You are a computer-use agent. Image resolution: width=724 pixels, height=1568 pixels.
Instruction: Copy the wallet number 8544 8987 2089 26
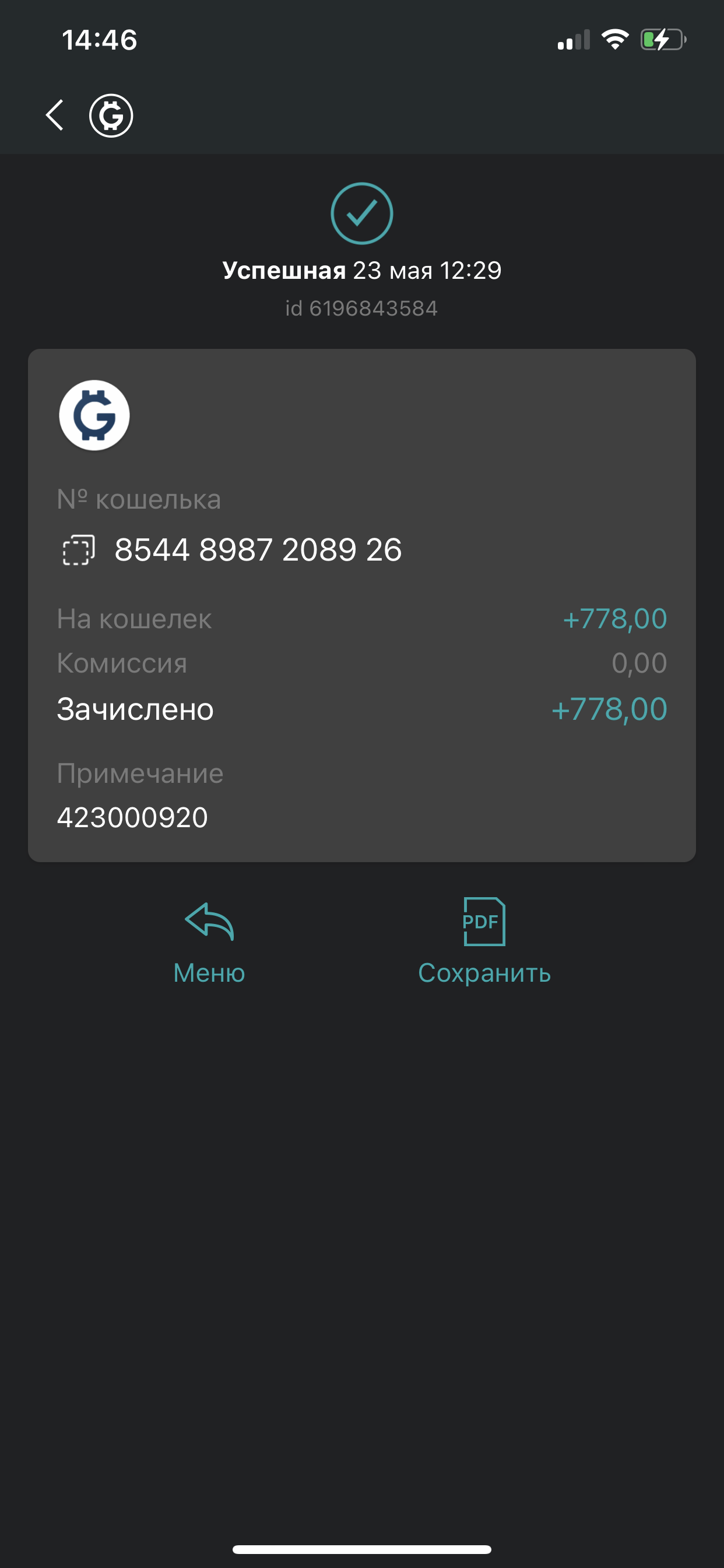[x=79, y=550]
